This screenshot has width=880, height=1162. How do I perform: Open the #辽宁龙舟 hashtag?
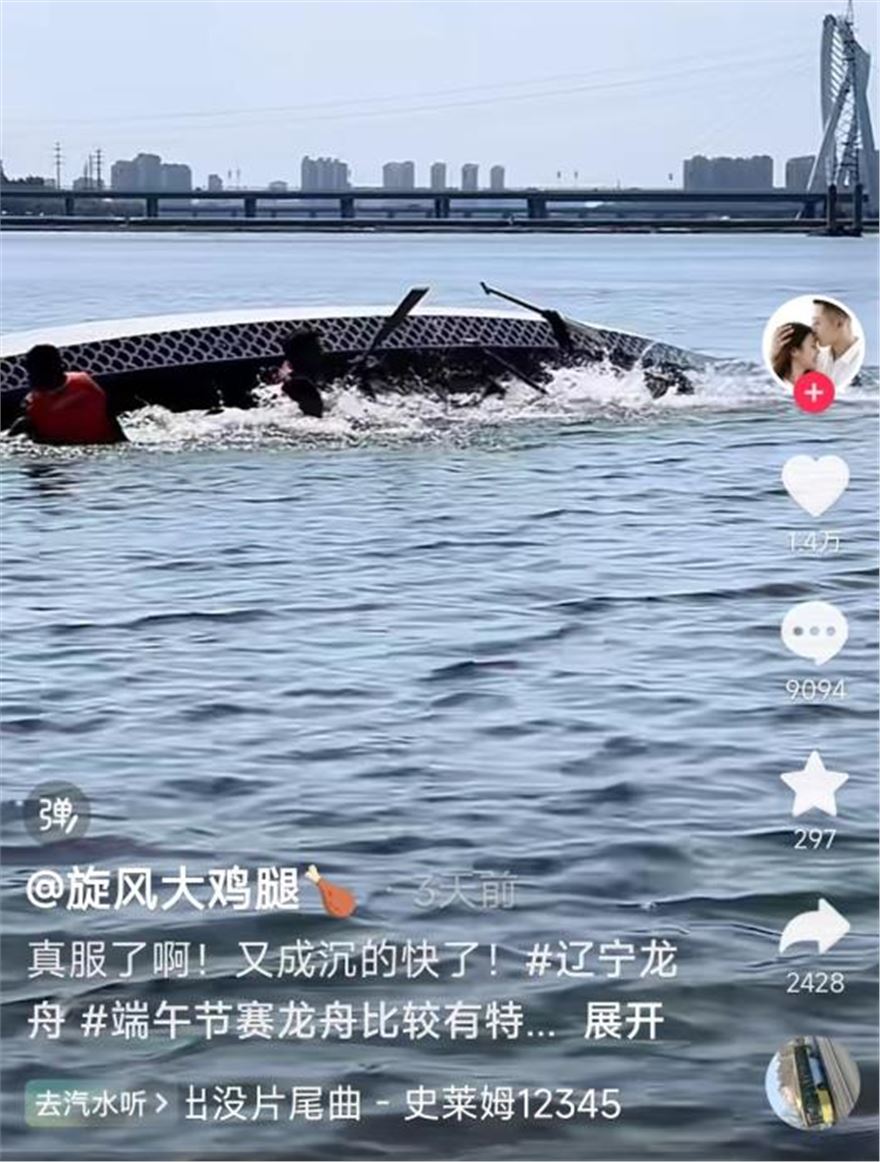point(600,962)
